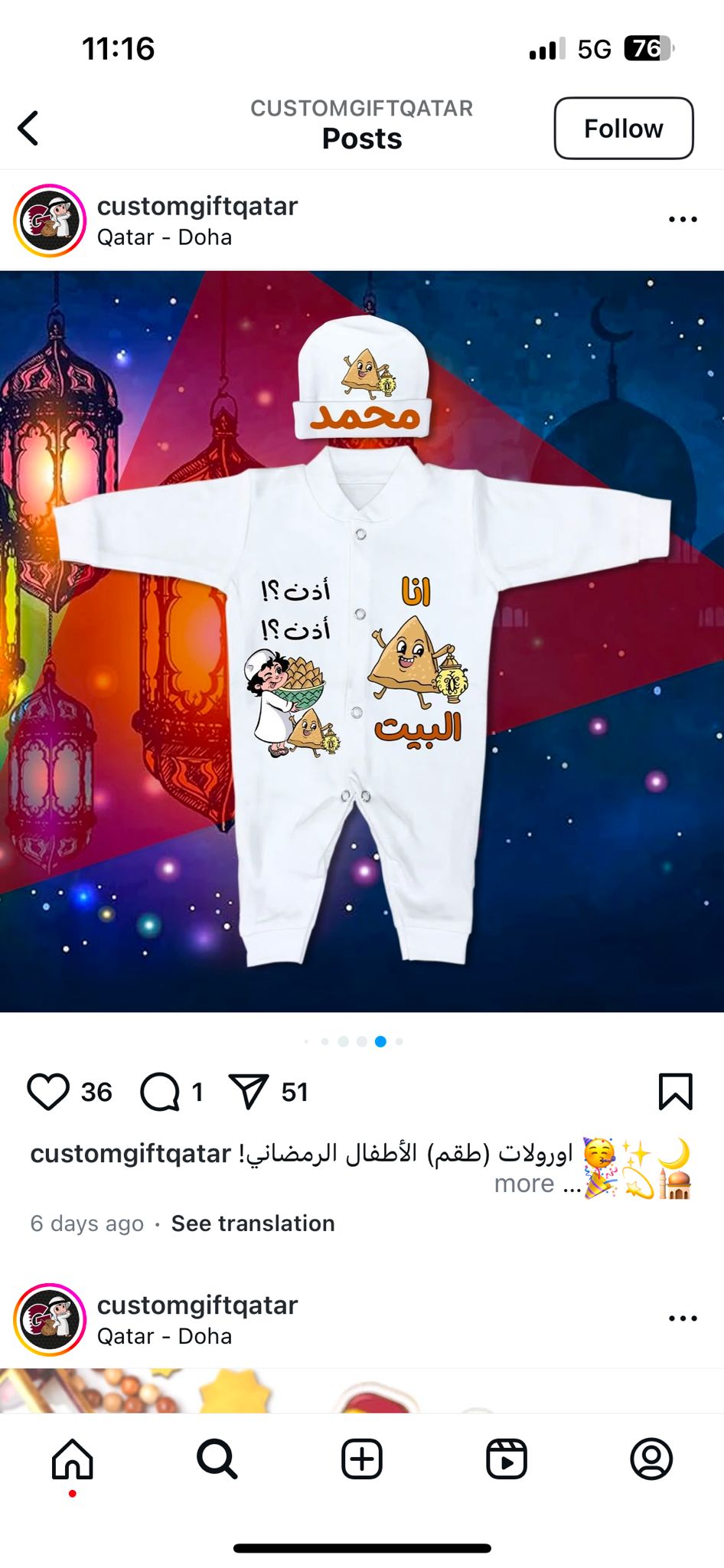Switch to the Reels tab
The width and height of the screenshot is (724, 1568).
507,1459
